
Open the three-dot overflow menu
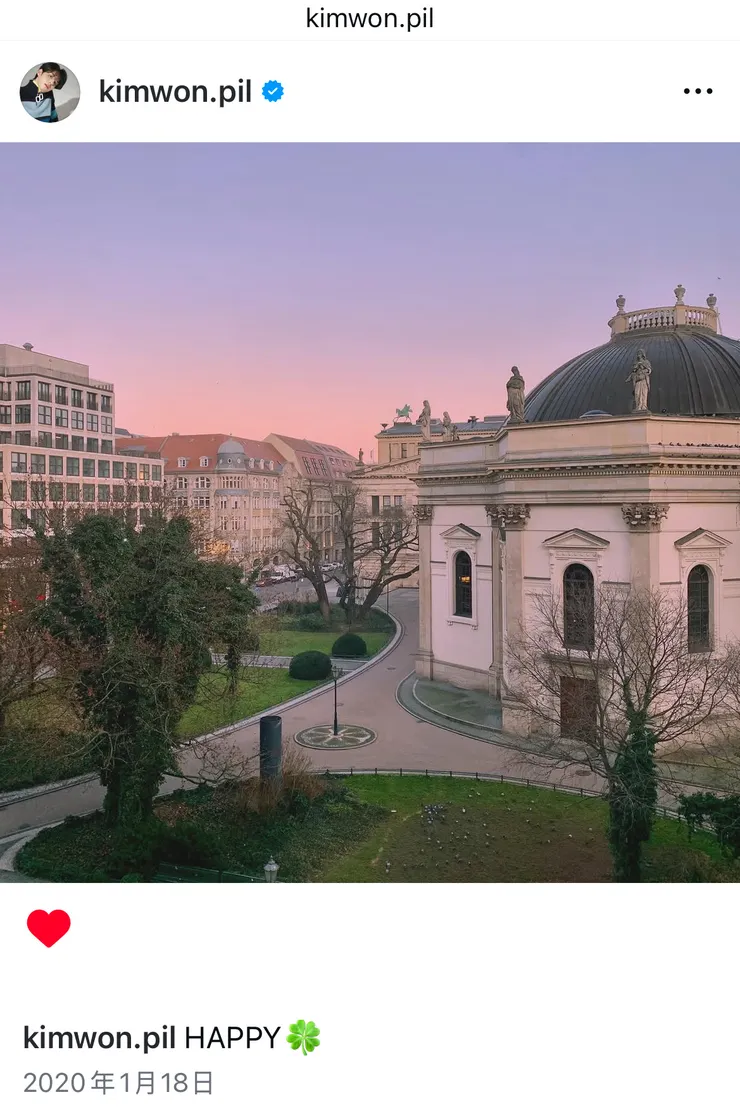698,91
